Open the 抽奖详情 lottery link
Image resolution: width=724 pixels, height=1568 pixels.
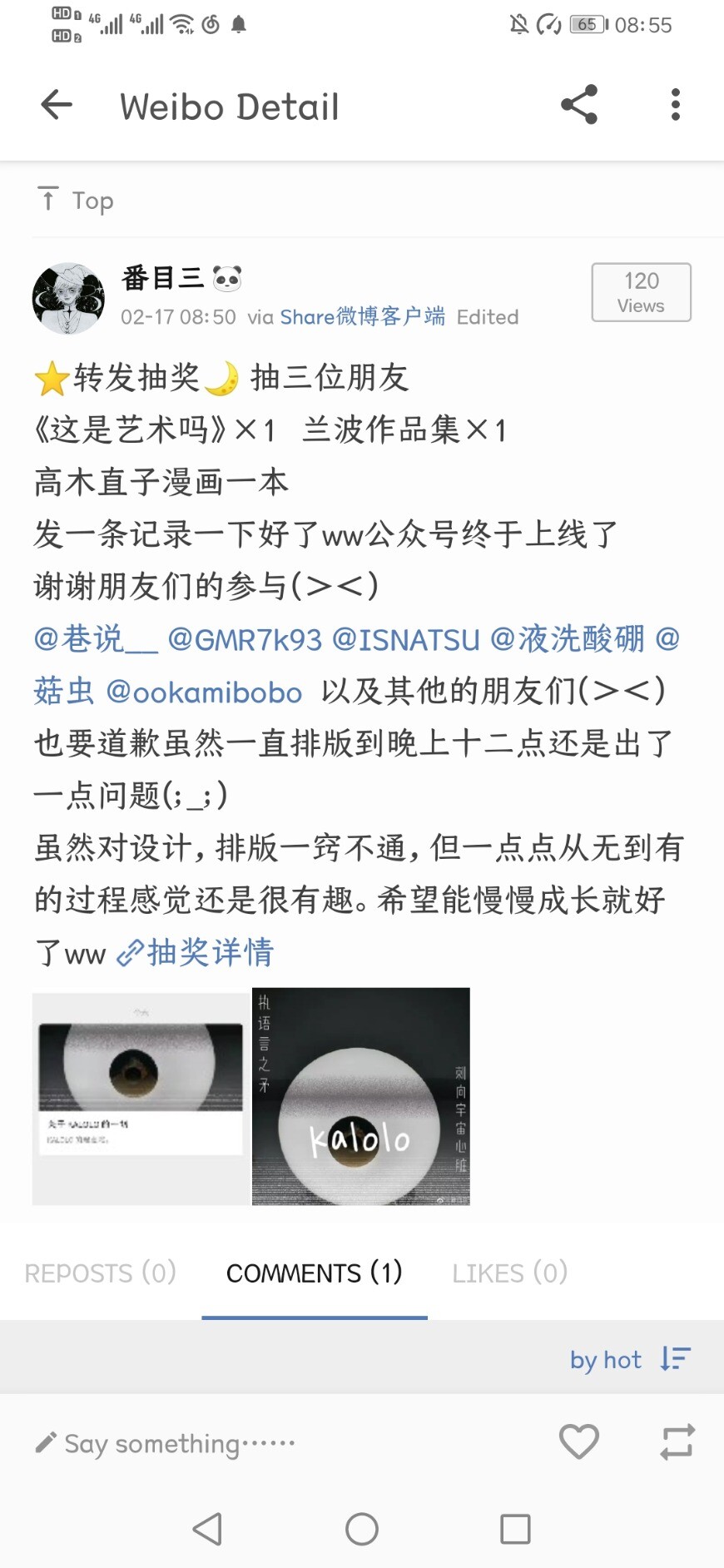click(x=196, y=952)
